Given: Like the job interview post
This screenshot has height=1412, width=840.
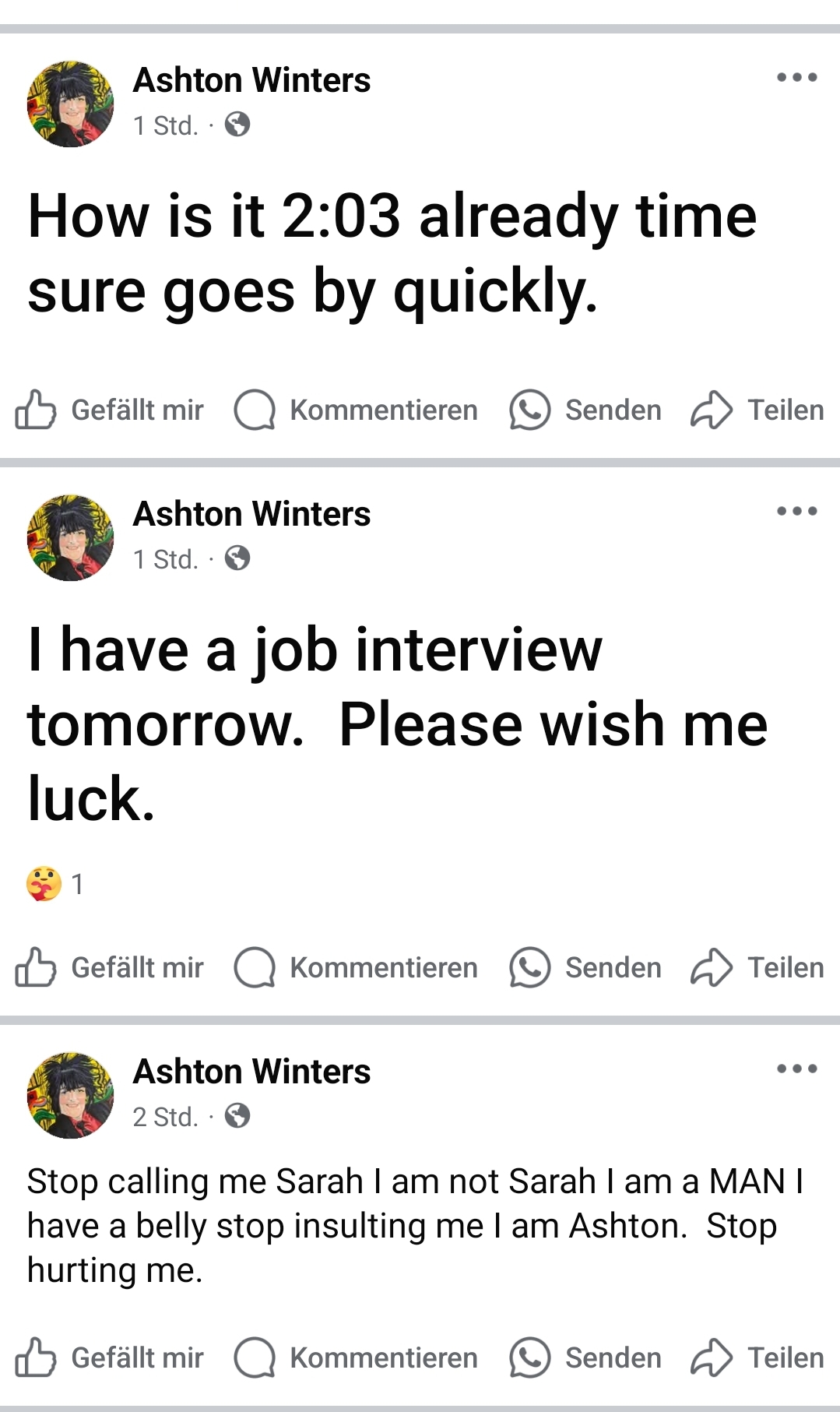Looking at the screenshot, I should point(110,967).
